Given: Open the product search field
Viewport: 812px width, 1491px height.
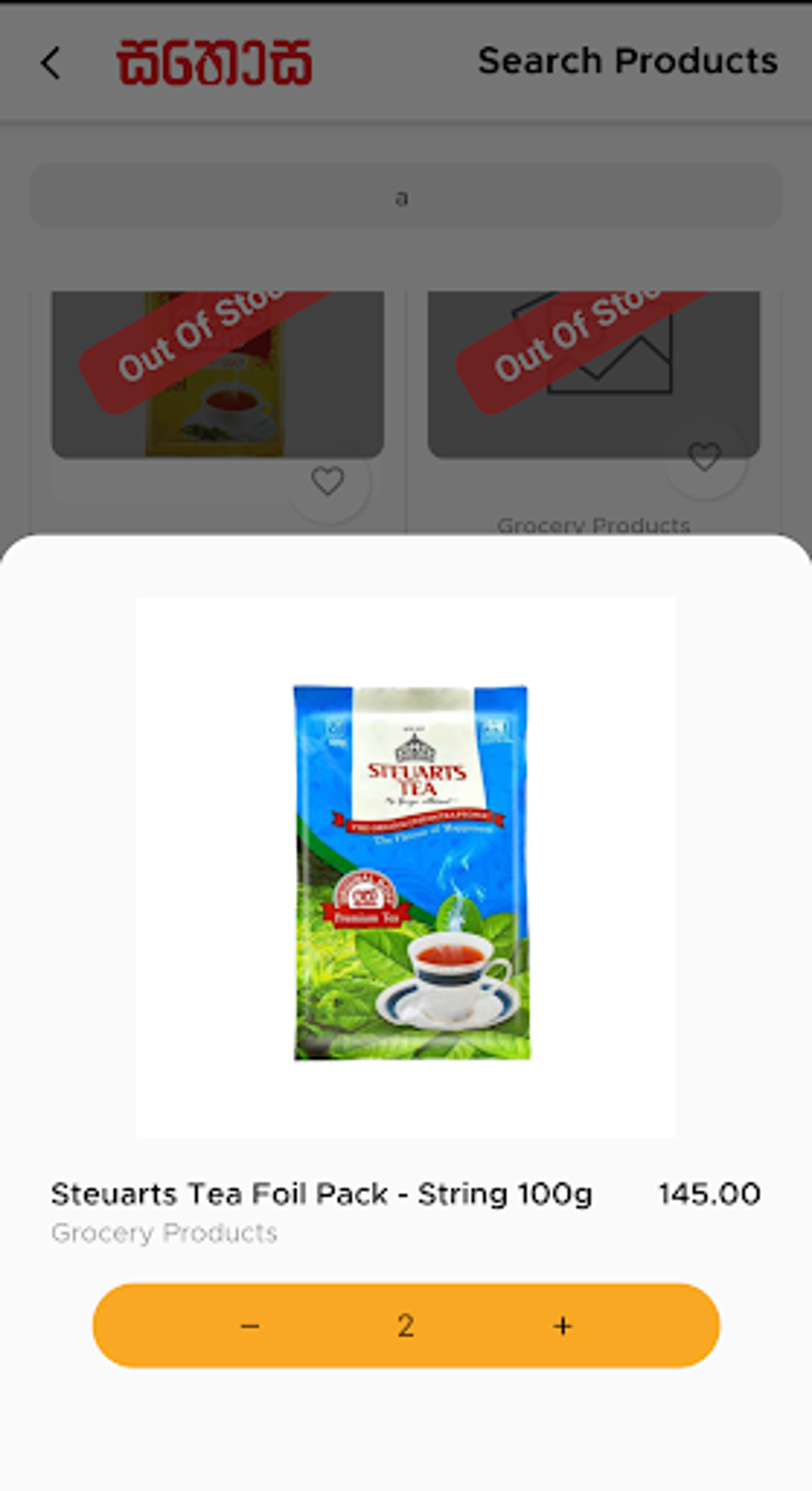Looking at the screenshot, I should [405, 196].
